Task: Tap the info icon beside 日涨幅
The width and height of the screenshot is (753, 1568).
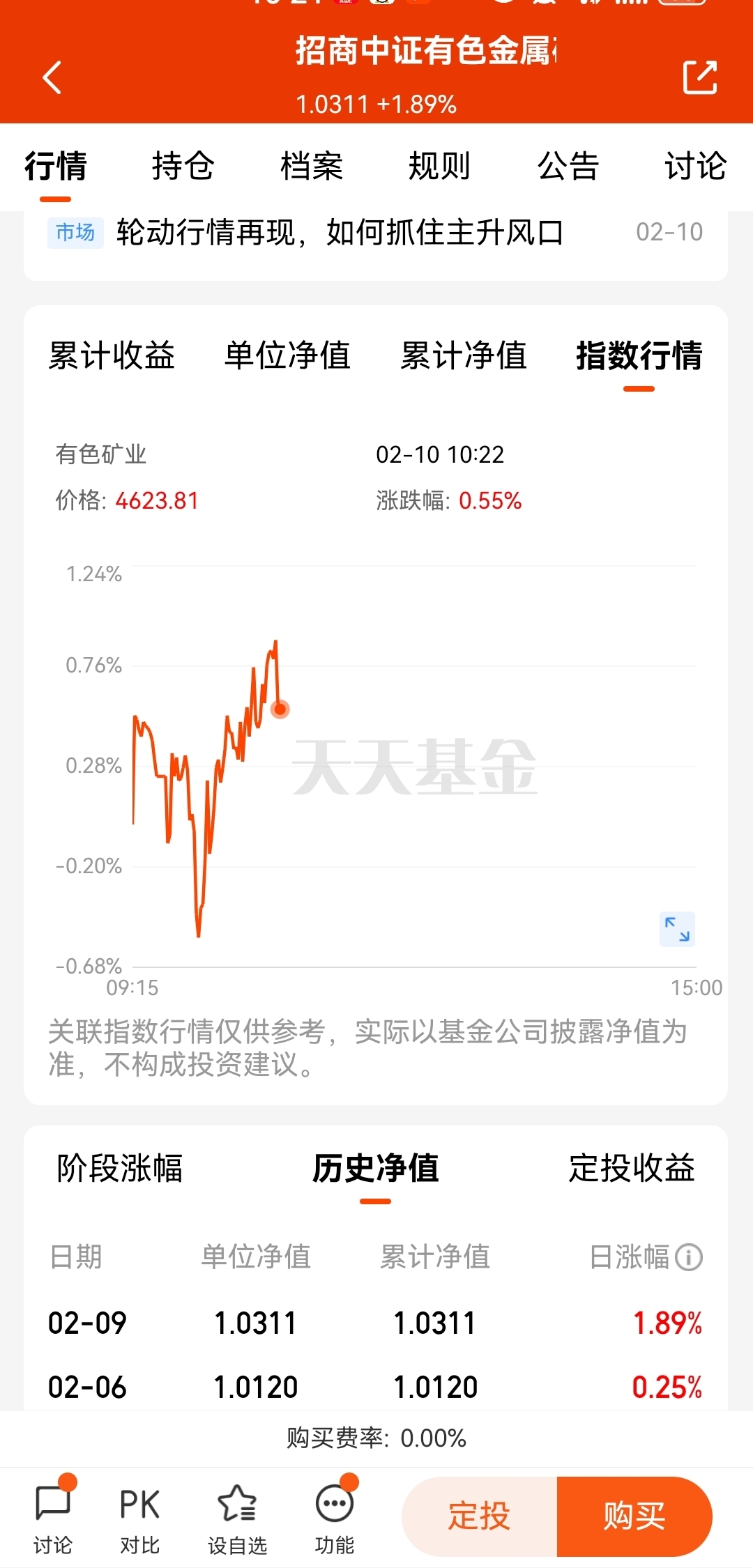Action: coord(689,1257)
